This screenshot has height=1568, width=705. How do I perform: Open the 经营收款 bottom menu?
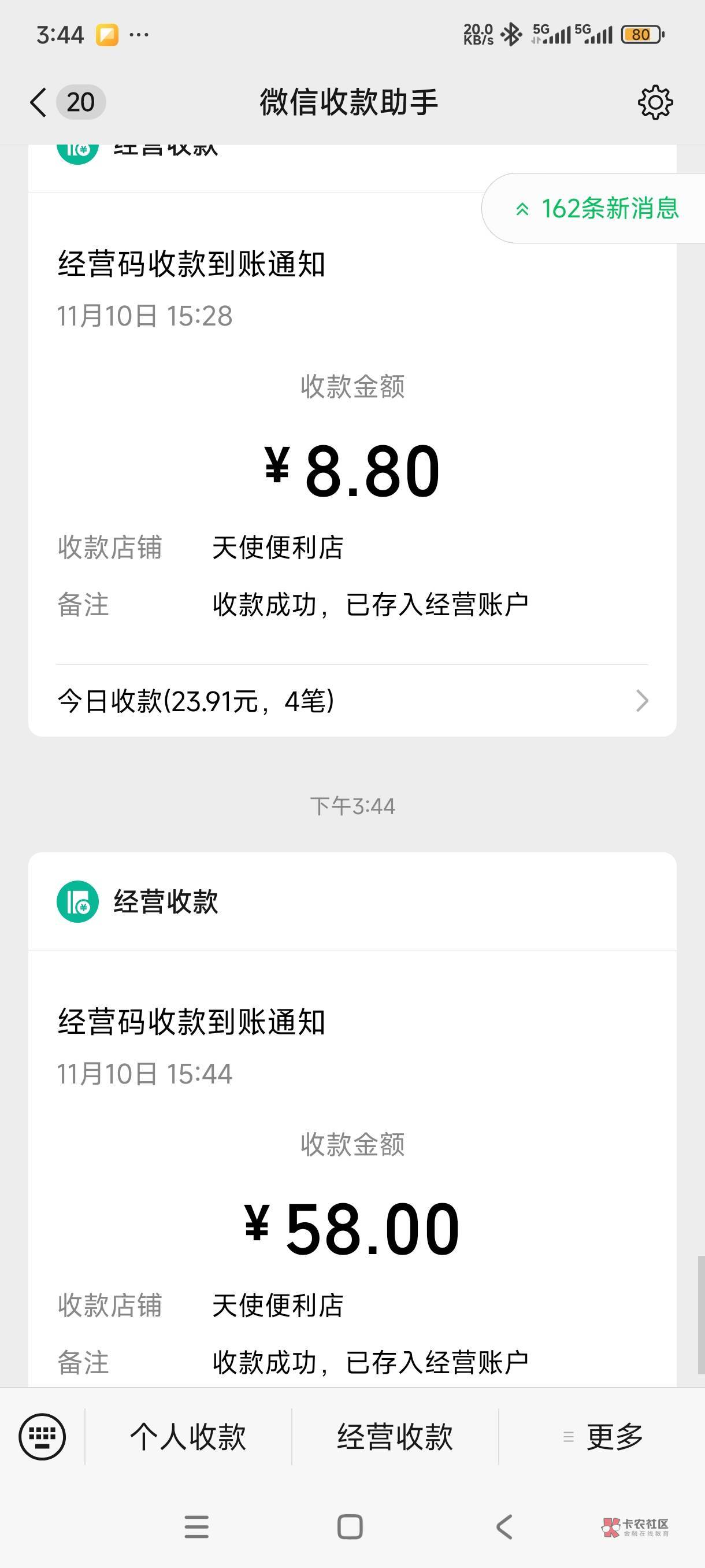pos(395,1437)
